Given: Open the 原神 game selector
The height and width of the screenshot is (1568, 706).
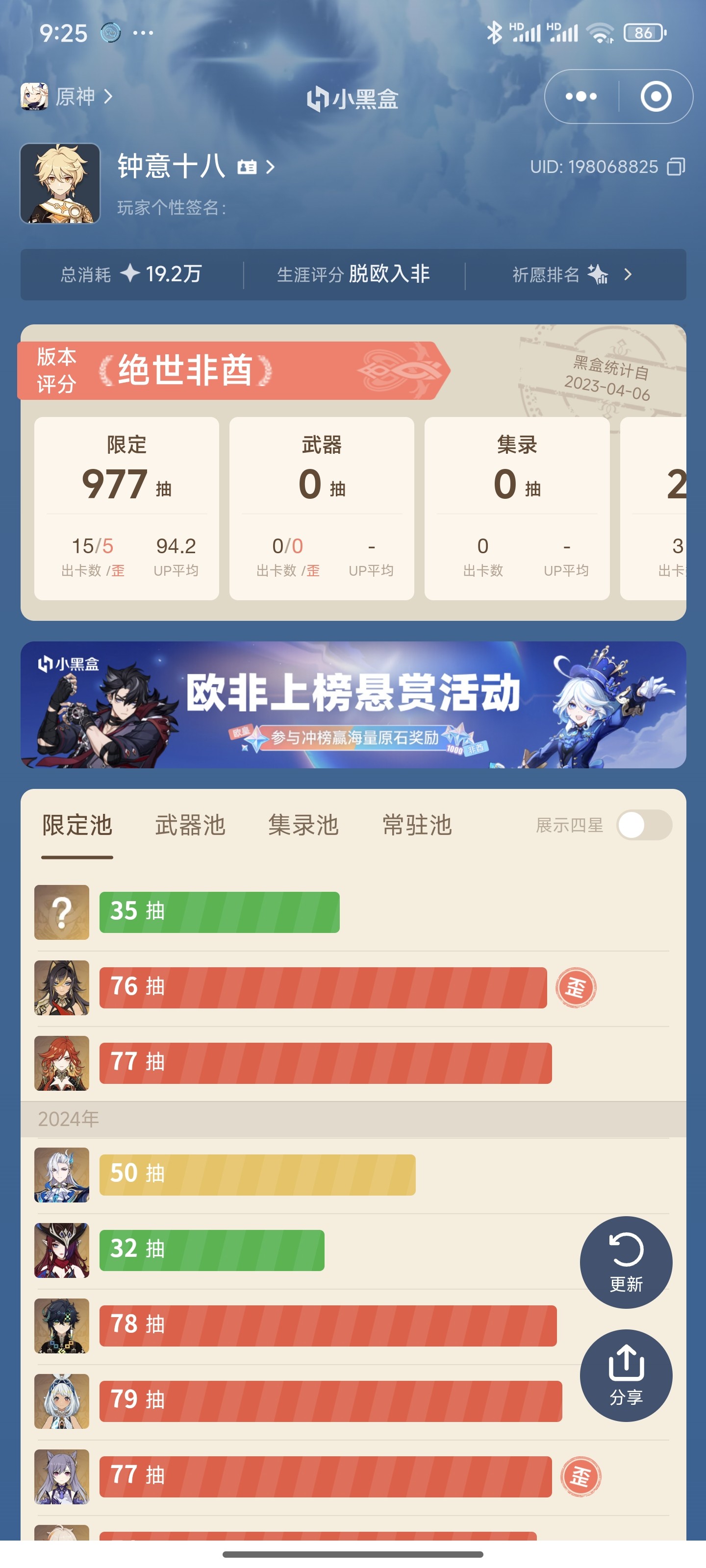Looking at the screenshot, I should (x=66, y=96).
